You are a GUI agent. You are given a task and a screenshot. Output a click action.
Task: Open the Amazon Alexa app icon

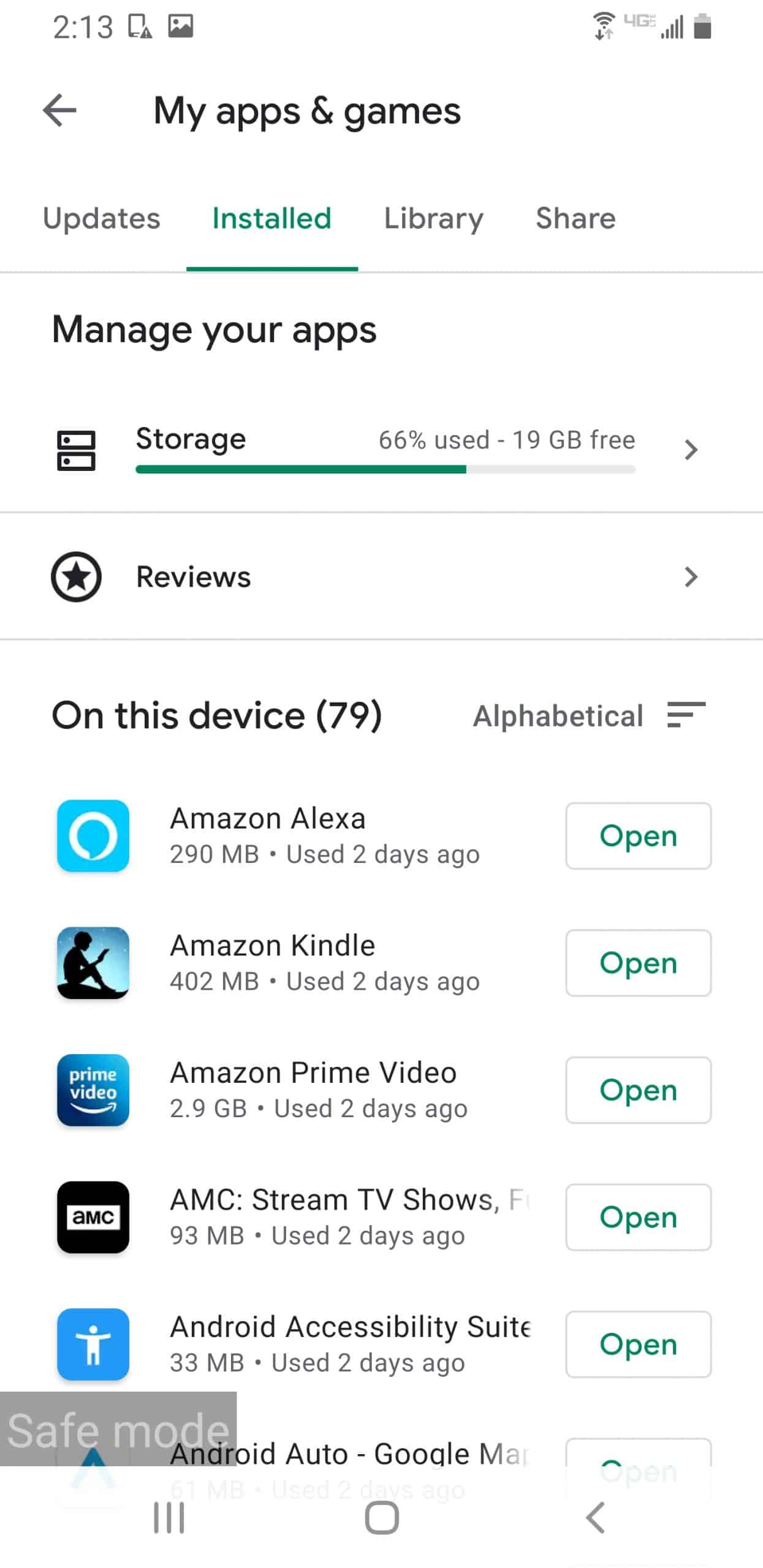pyautogui.click(x=92, y=835)
